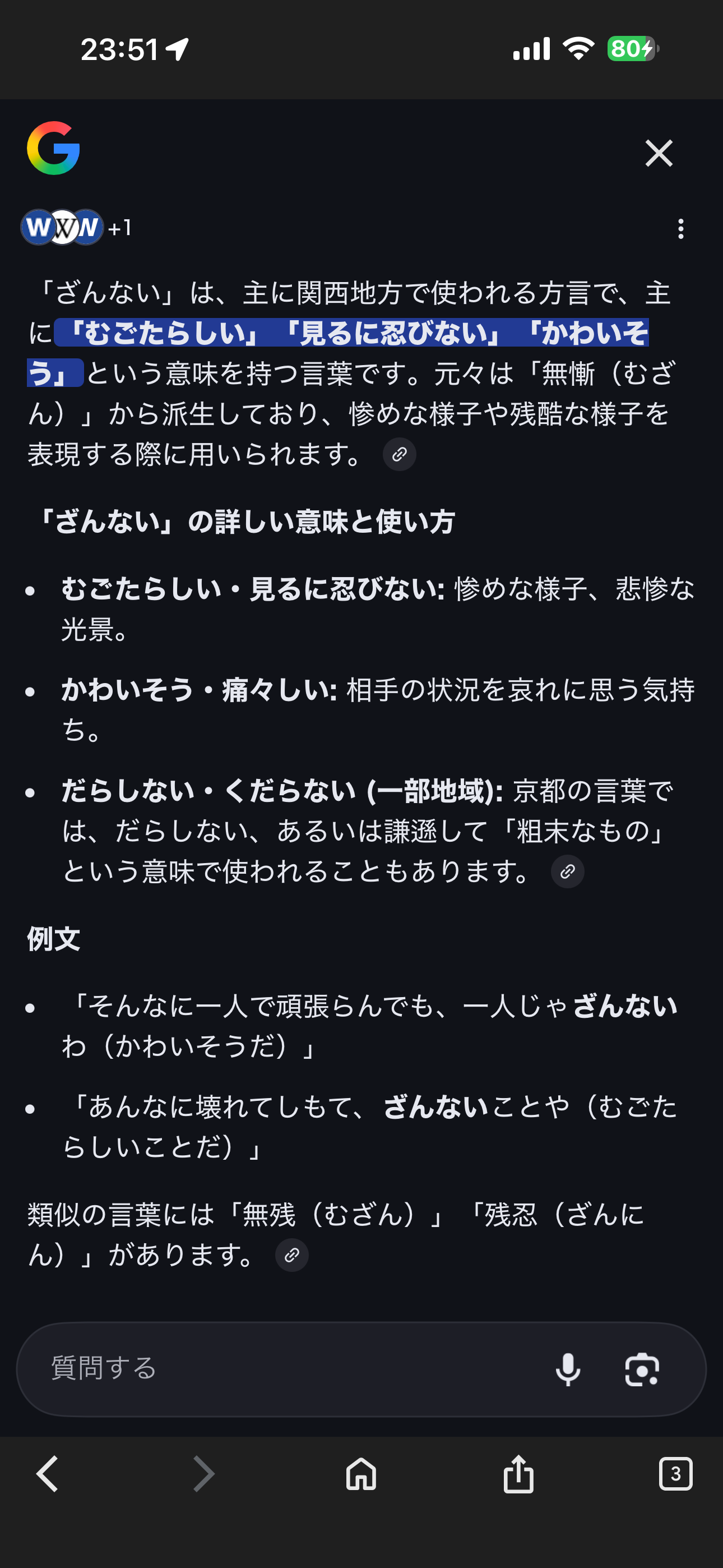The height and width of the screenshot is (1568, 723).
Task: Go to the browser home page
Action: [361, 1474]
